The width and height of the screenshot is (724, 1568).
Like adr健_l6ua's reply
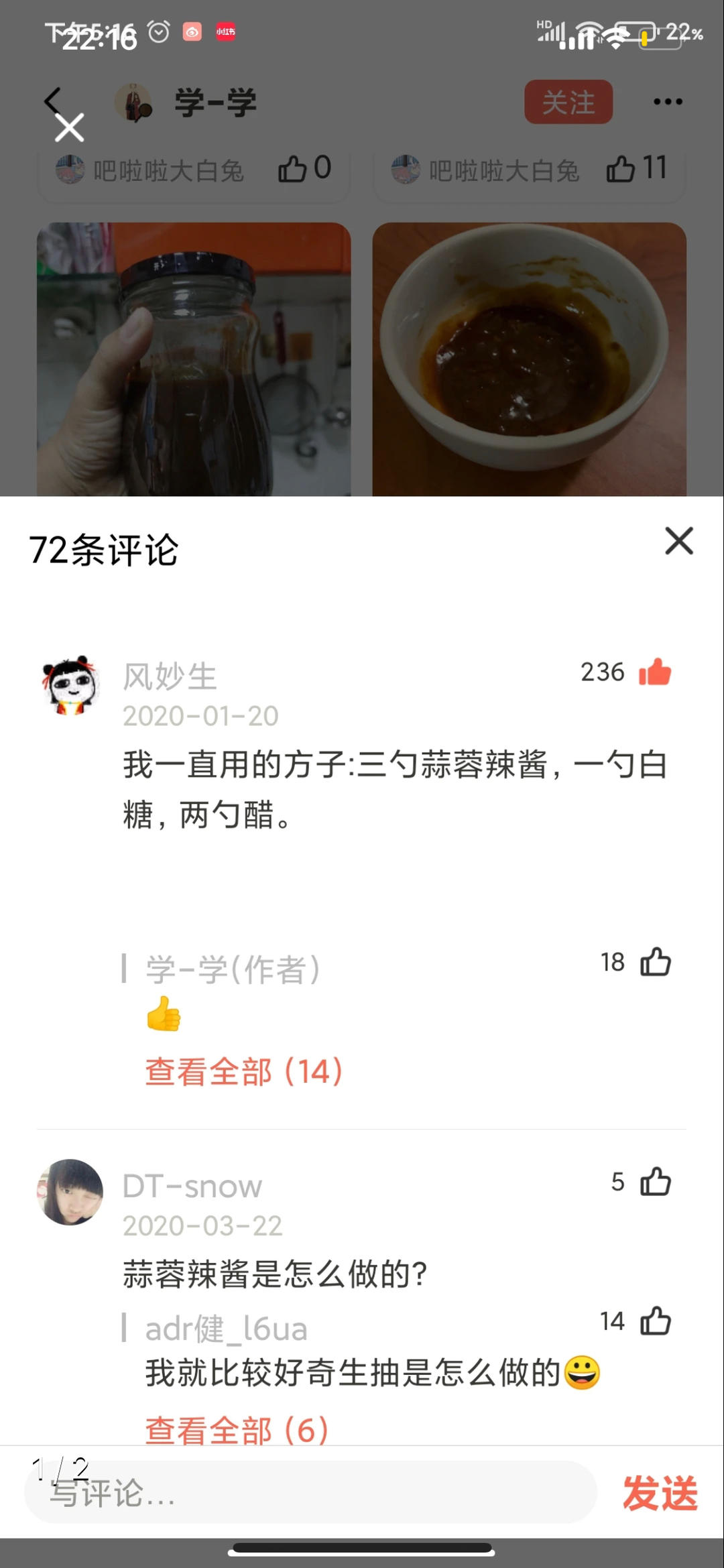click(x=655, y=1321)
